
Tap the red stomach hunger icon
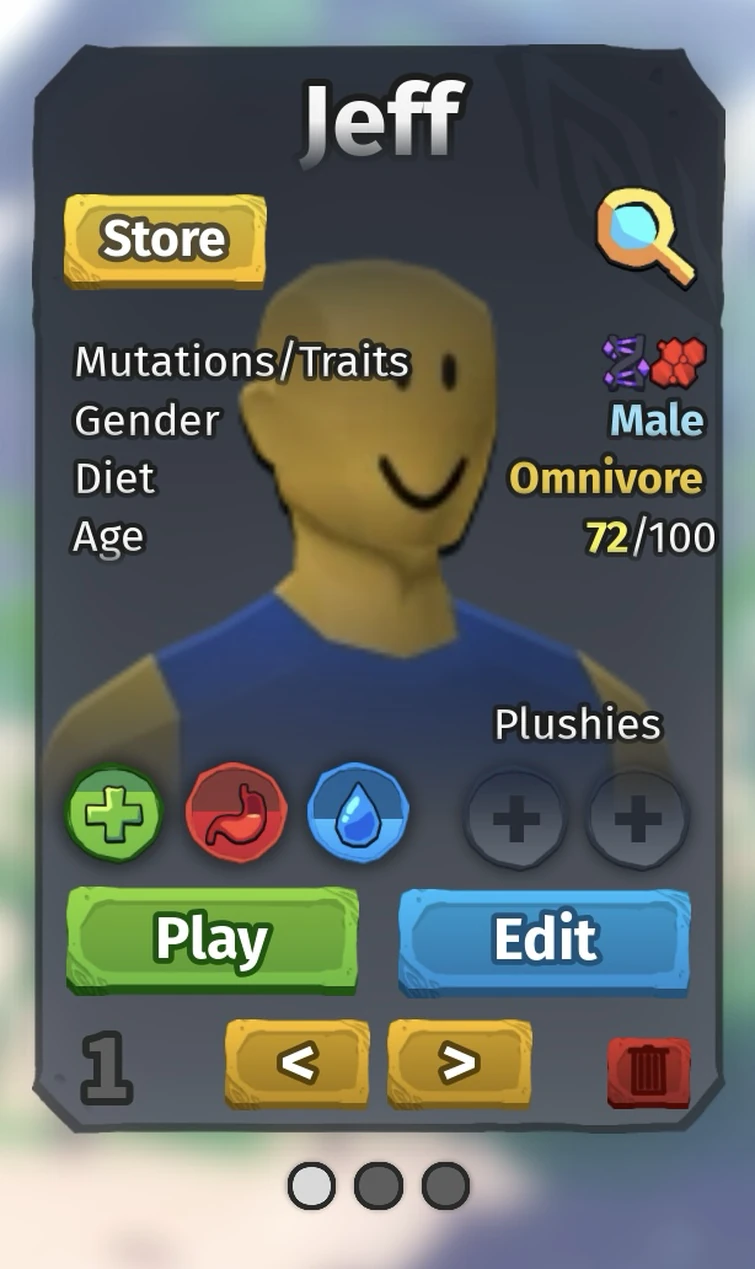pyautogui.click(x=236, y=813)
